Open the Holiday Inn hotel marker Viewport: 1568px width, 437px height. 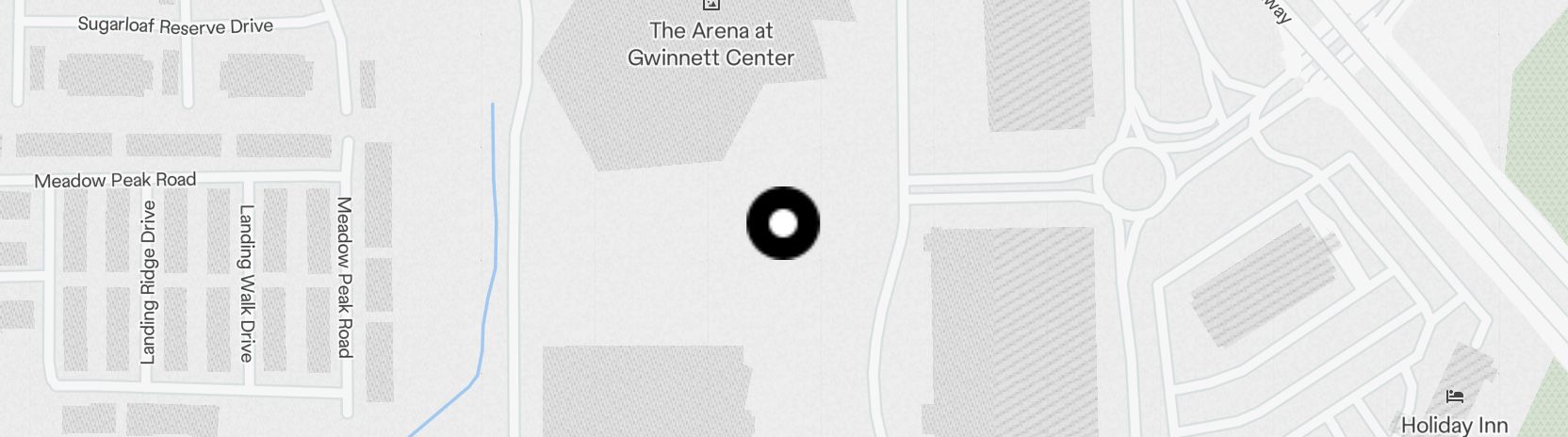(1454, 397)
